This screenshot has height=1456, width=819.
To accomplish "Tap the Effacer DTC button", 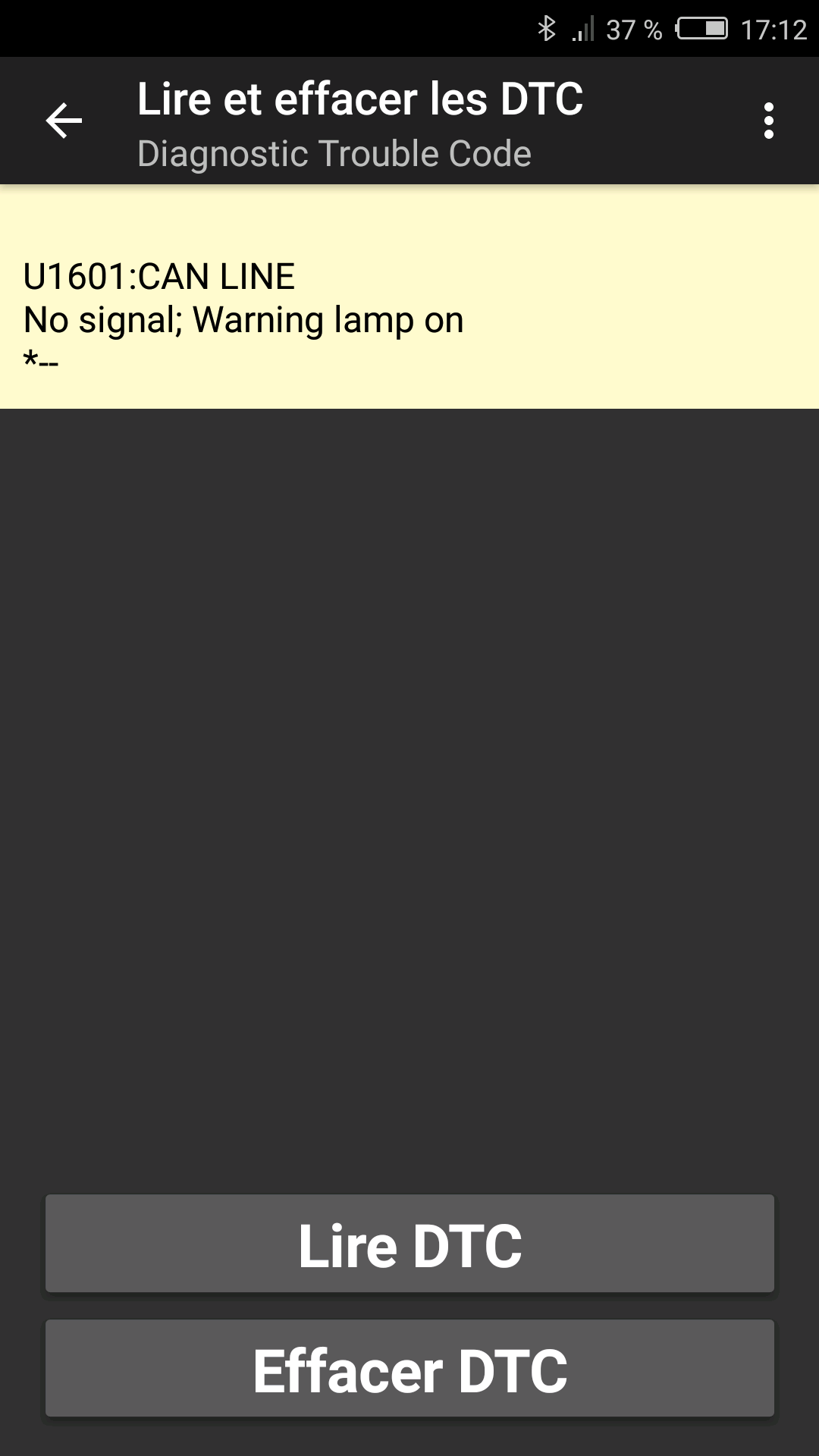I will [x=409, y=1369].
